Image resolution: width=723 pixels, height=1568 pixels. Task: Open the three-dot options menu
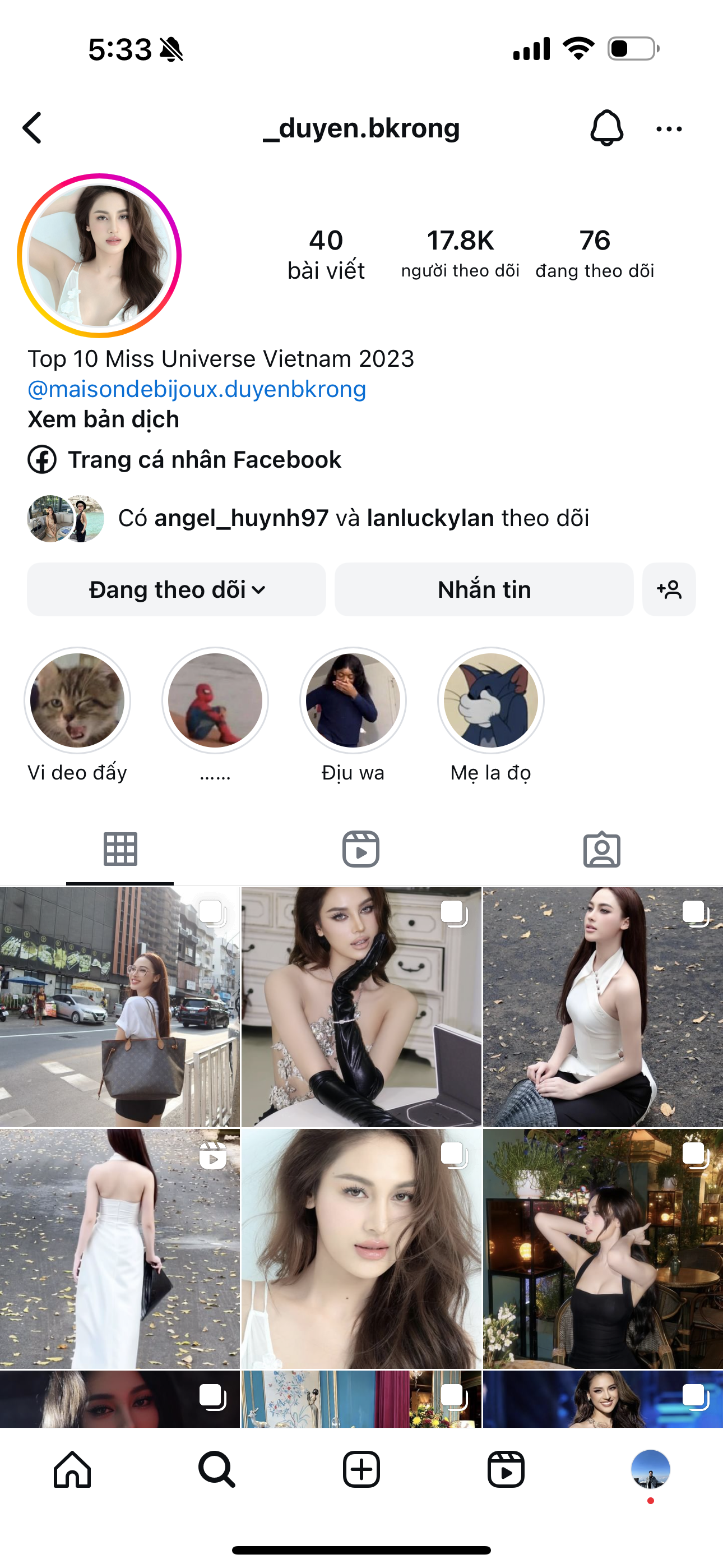pyautogui.click(x=669, y=129)
